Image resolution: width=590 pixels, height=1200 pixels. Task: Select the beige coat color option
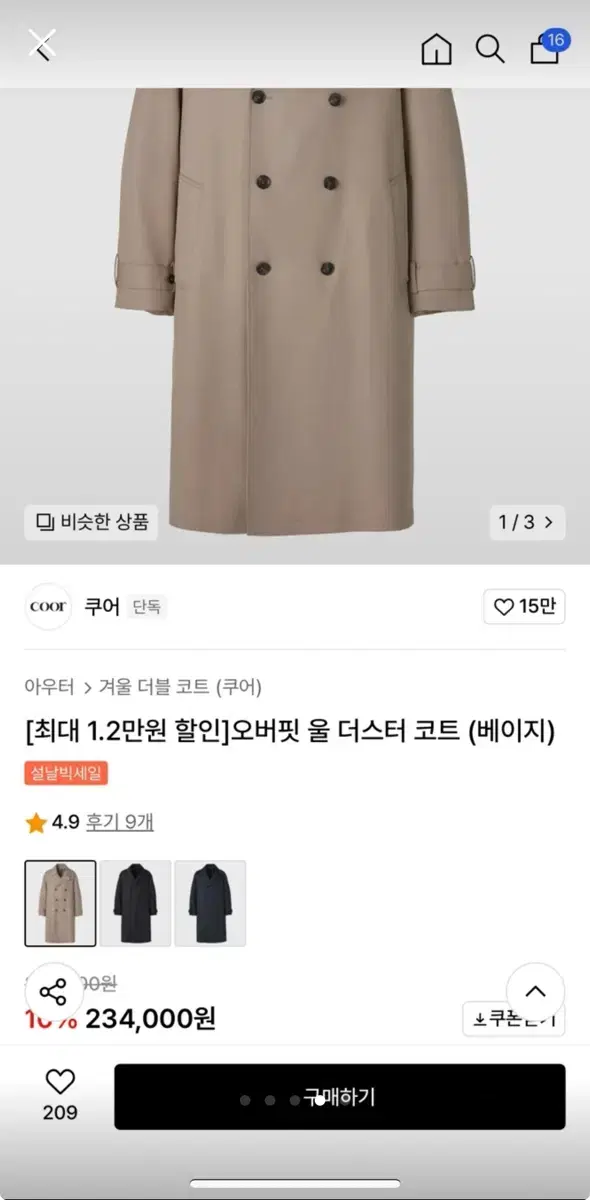click(x=61, y=903)
